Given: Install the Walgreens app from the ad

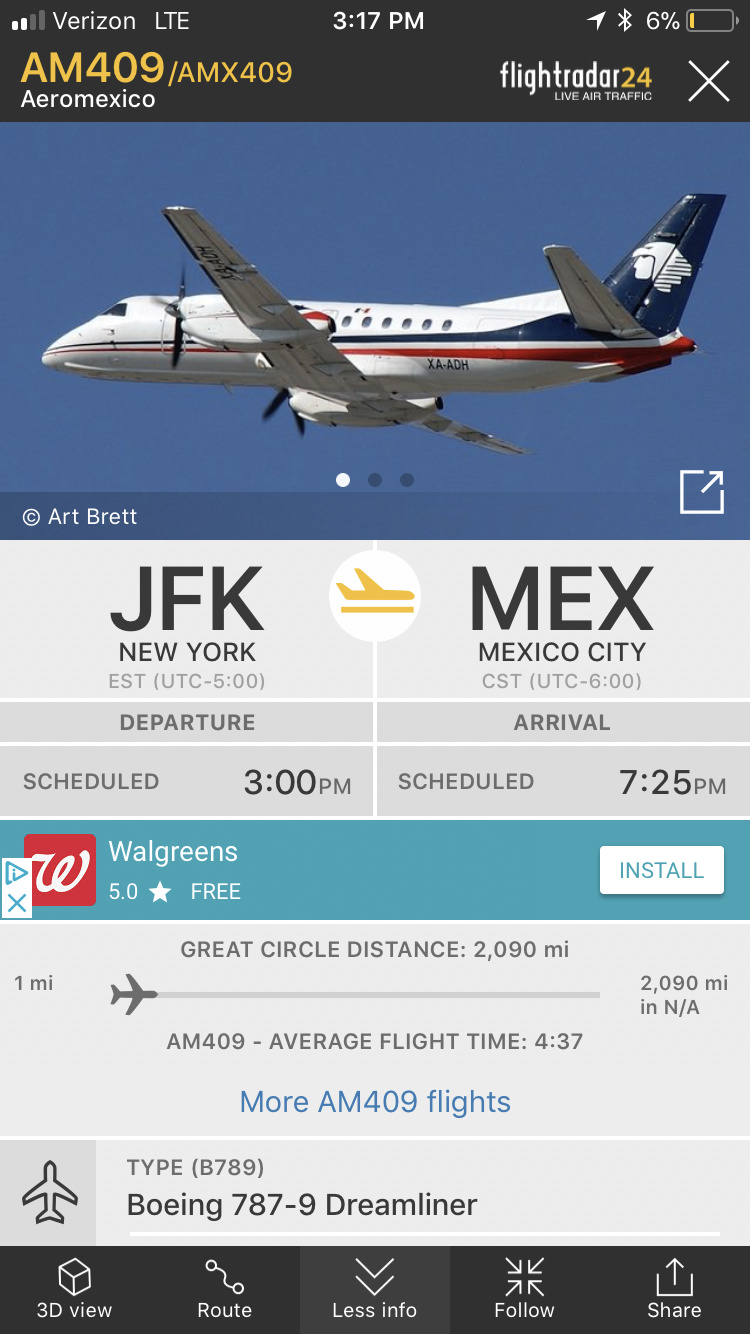Looking at the screenshot, I should click(x=661, y=870).
